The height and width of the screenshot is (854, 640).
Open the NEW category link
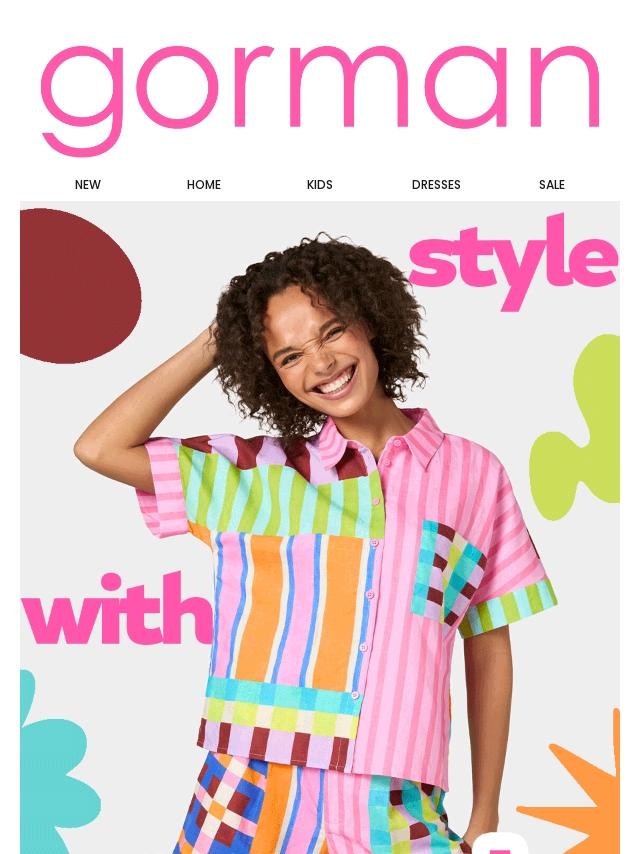pyautogui.click(x=87, y=185)
